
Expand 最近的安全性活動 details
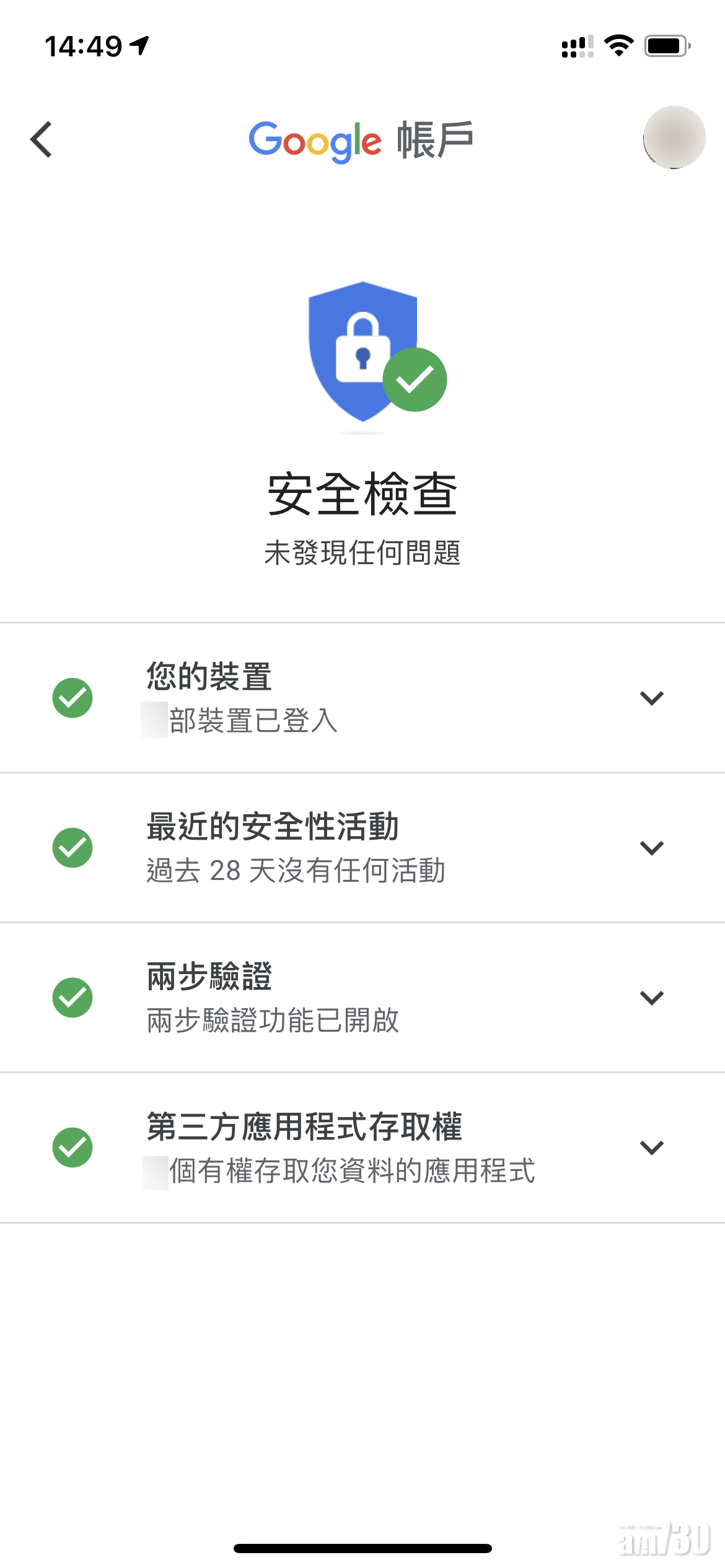651,848
